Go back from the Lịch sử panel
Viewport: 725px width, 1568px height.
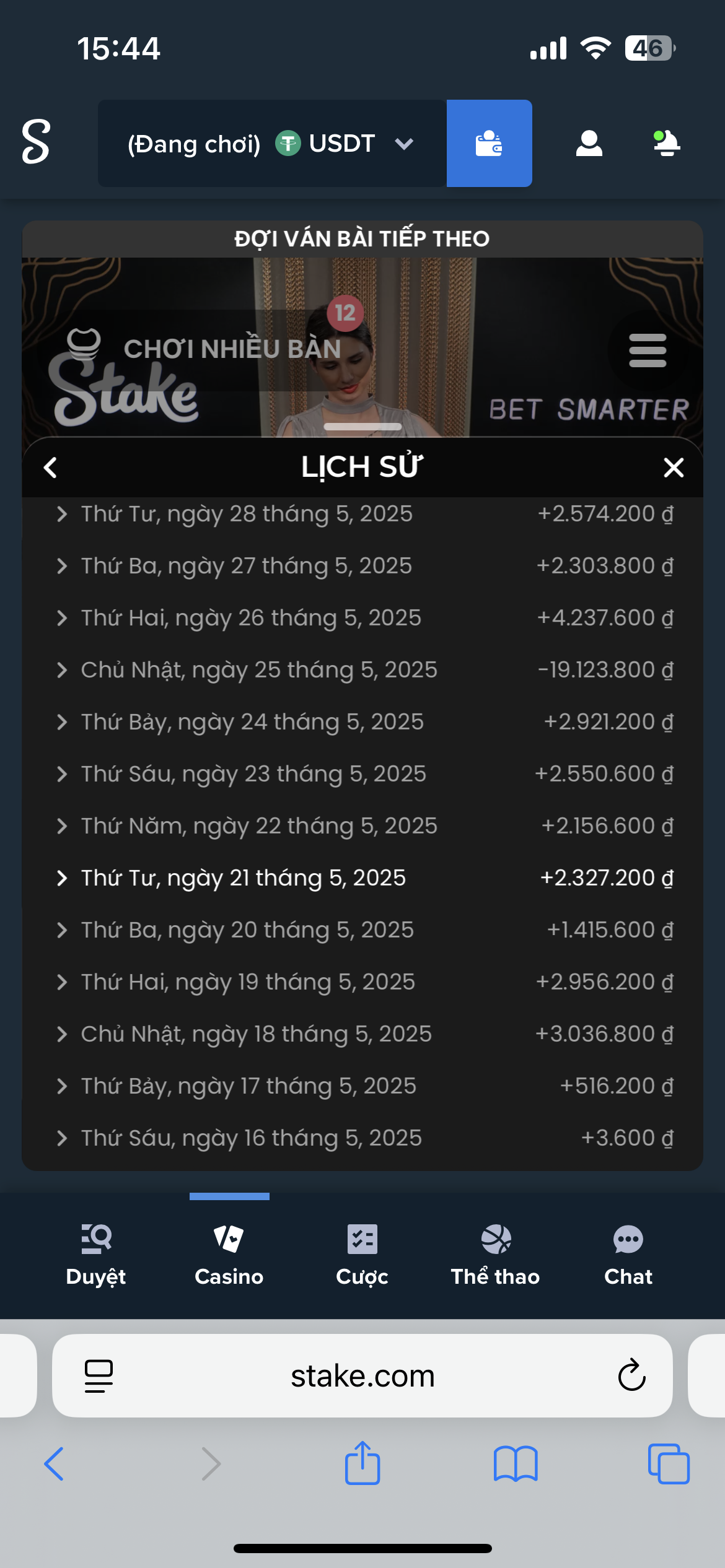click(51, 468)
